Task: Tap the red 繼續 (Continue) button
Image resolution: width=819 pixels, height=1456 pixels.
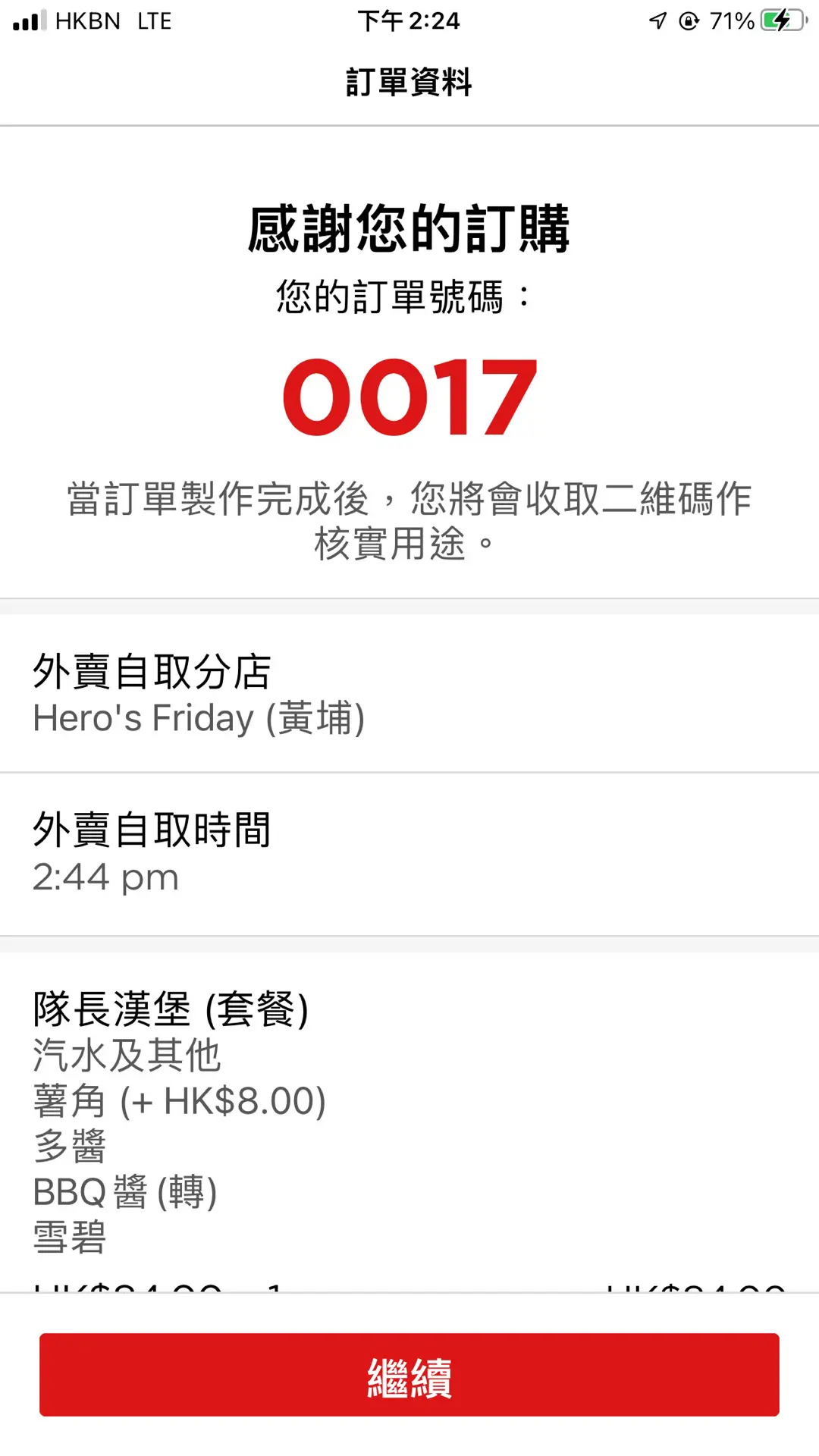Action: (x=409, y=1375)
